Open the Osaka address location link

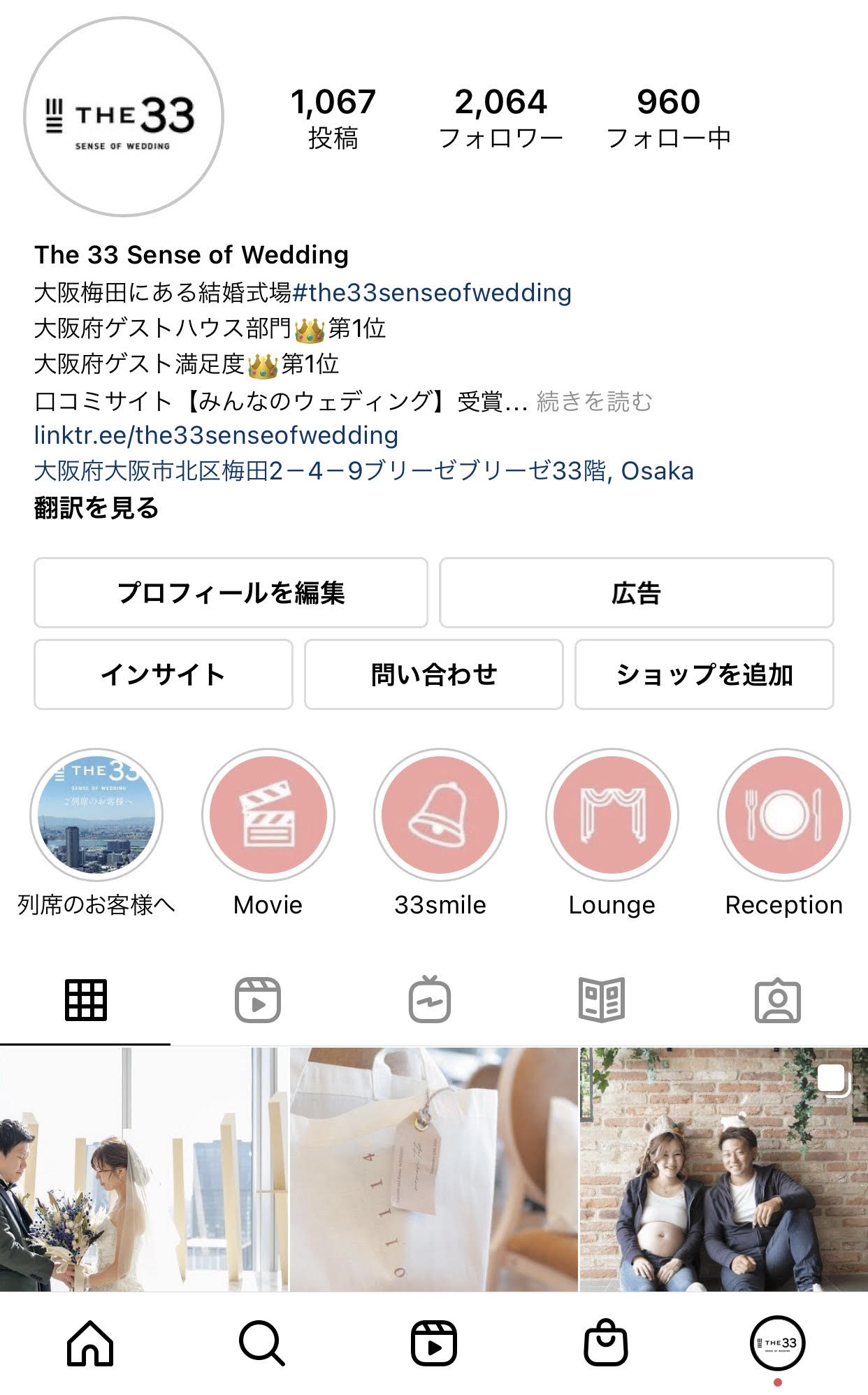click(363, 471)
